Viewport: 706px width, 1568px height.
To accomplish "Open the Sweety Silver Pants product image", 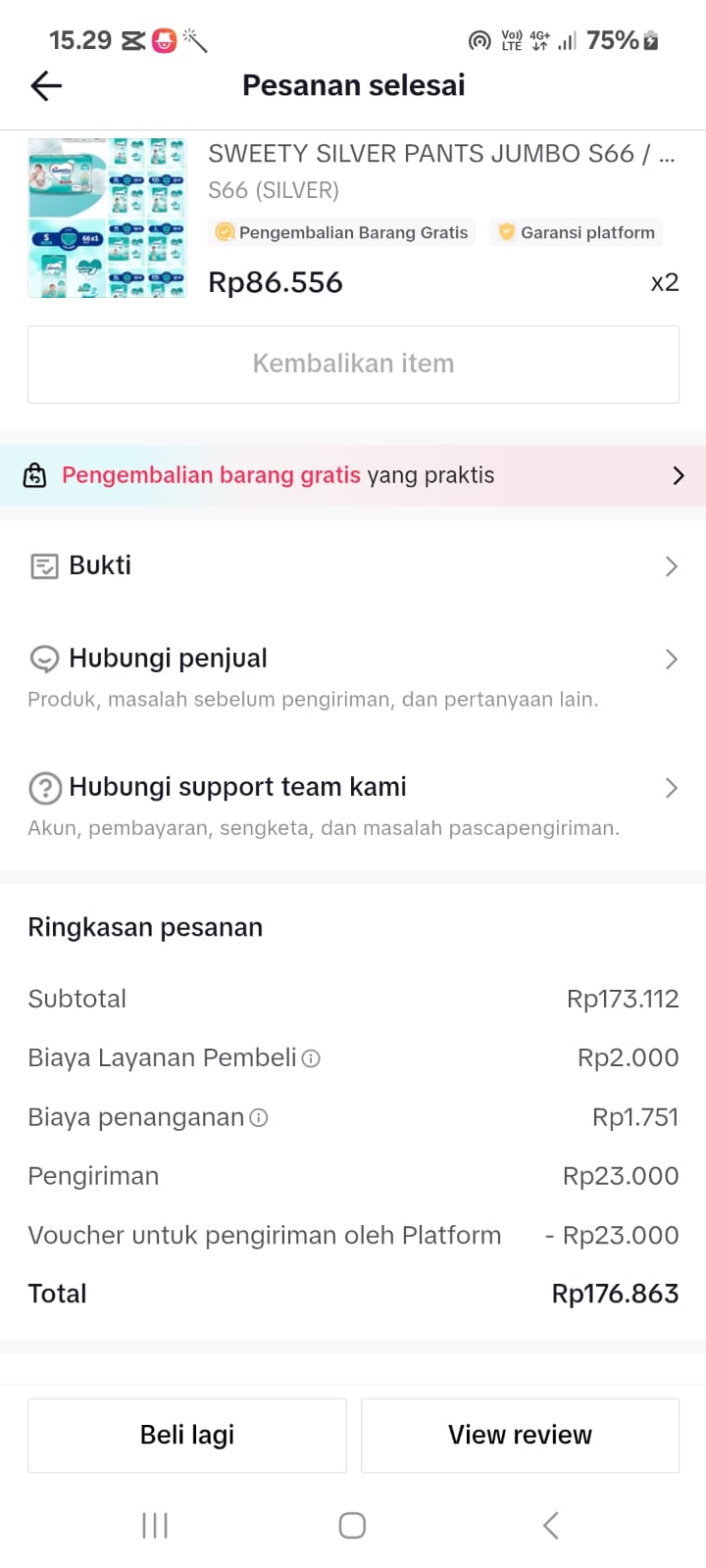I will (x=107, y=218).
